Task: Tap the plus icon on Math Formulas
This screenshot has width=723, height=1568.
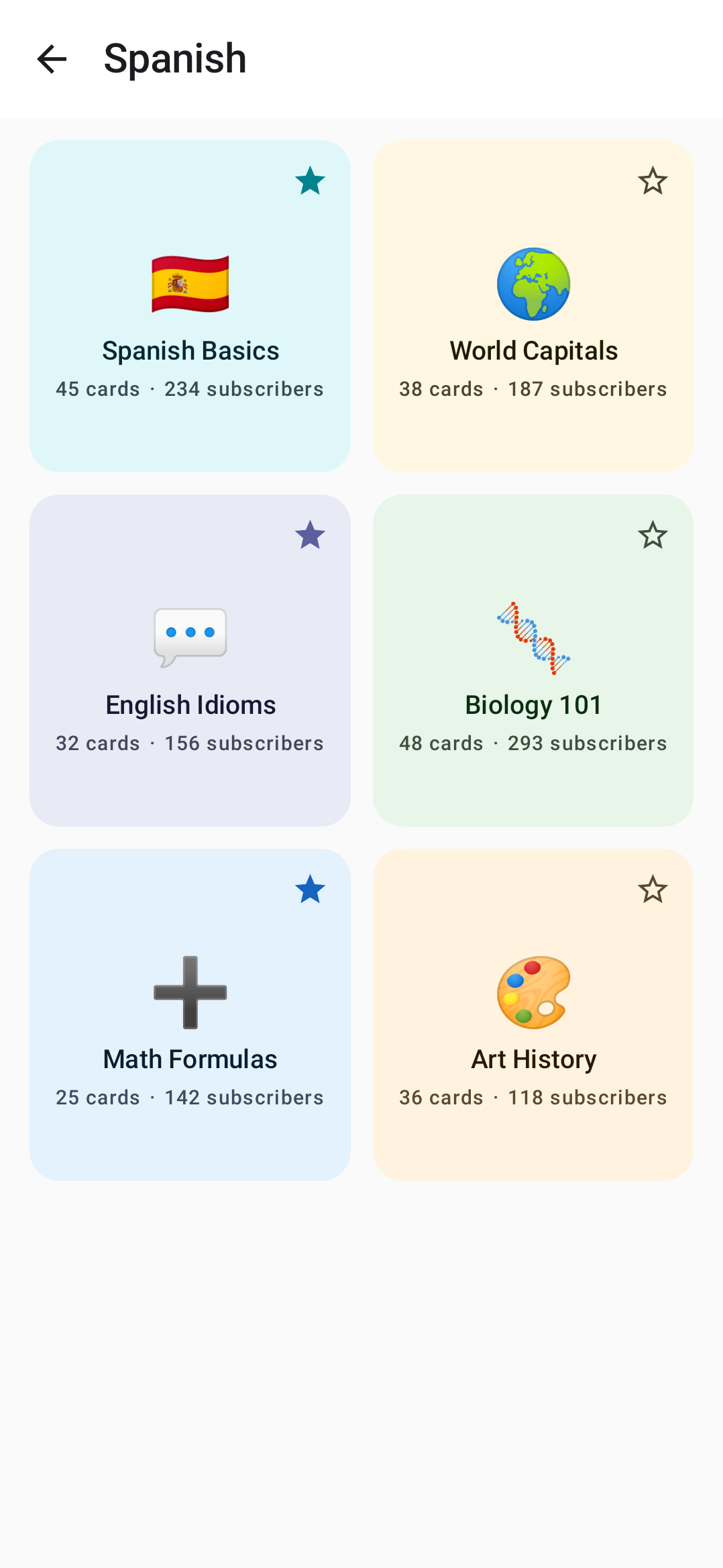Action: [x=190, y=992]
